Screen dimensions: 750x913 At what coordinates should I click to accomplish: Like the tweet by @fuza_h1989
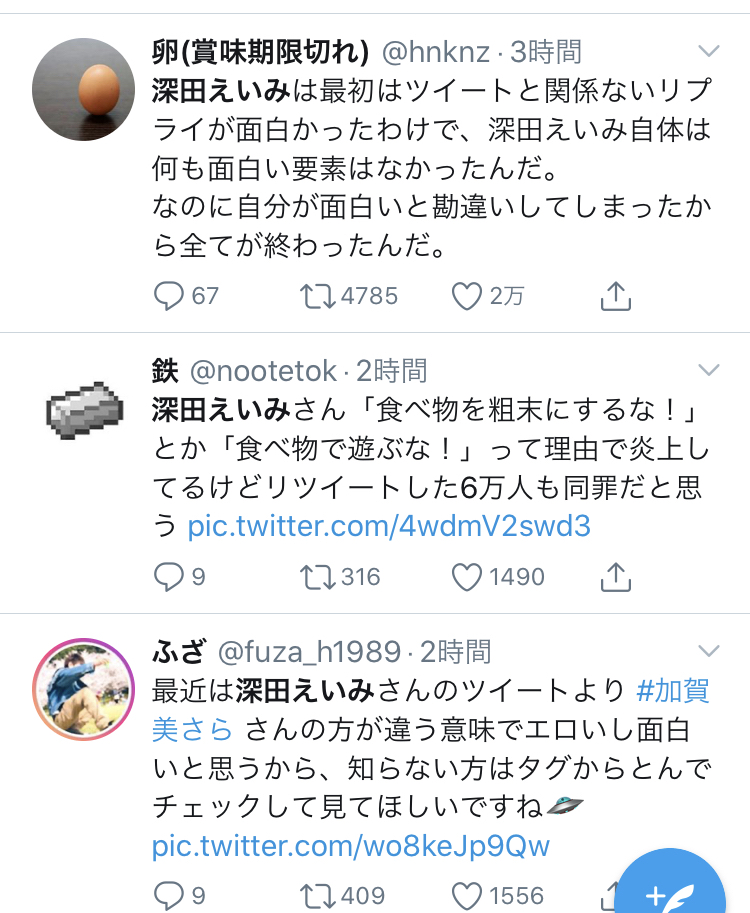[466, 895]
